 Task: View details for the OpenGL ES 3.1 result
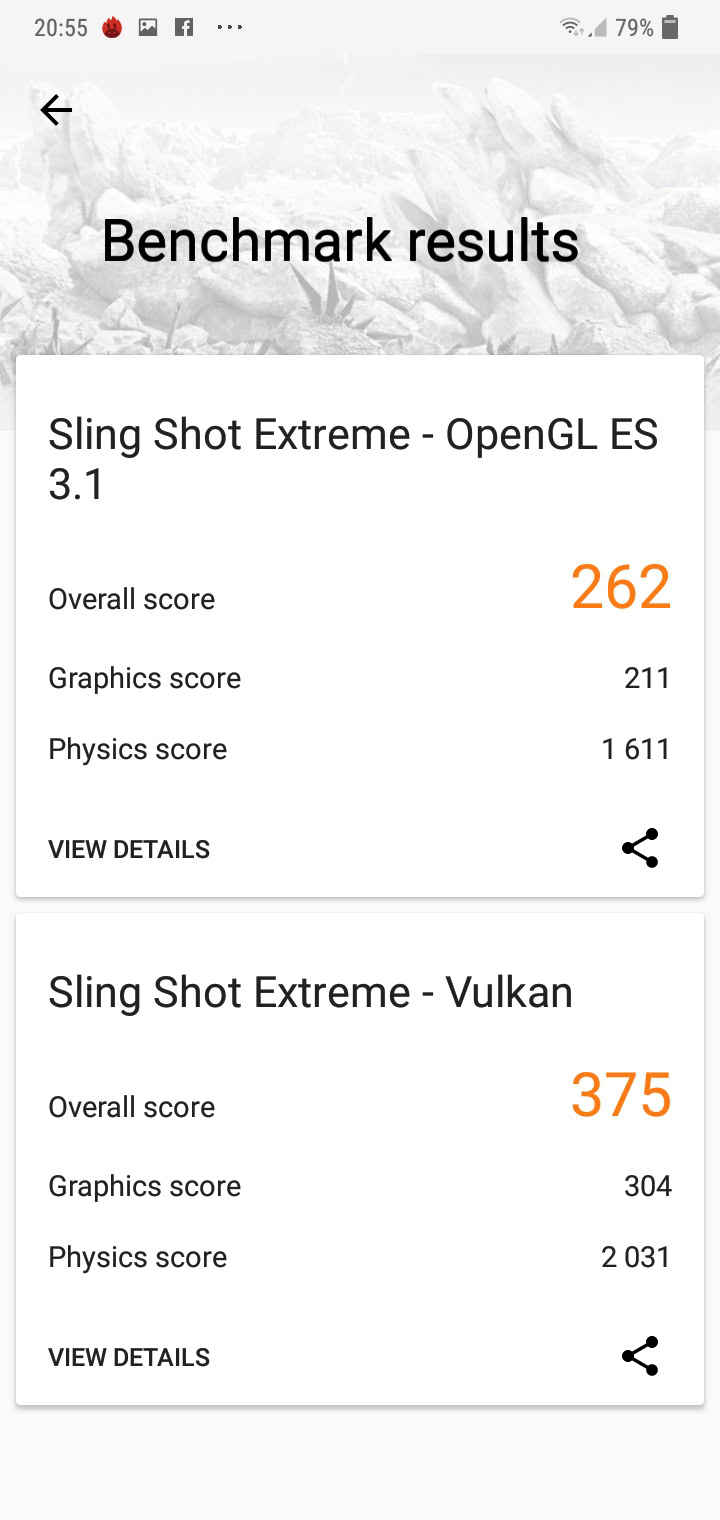(129, 849)
